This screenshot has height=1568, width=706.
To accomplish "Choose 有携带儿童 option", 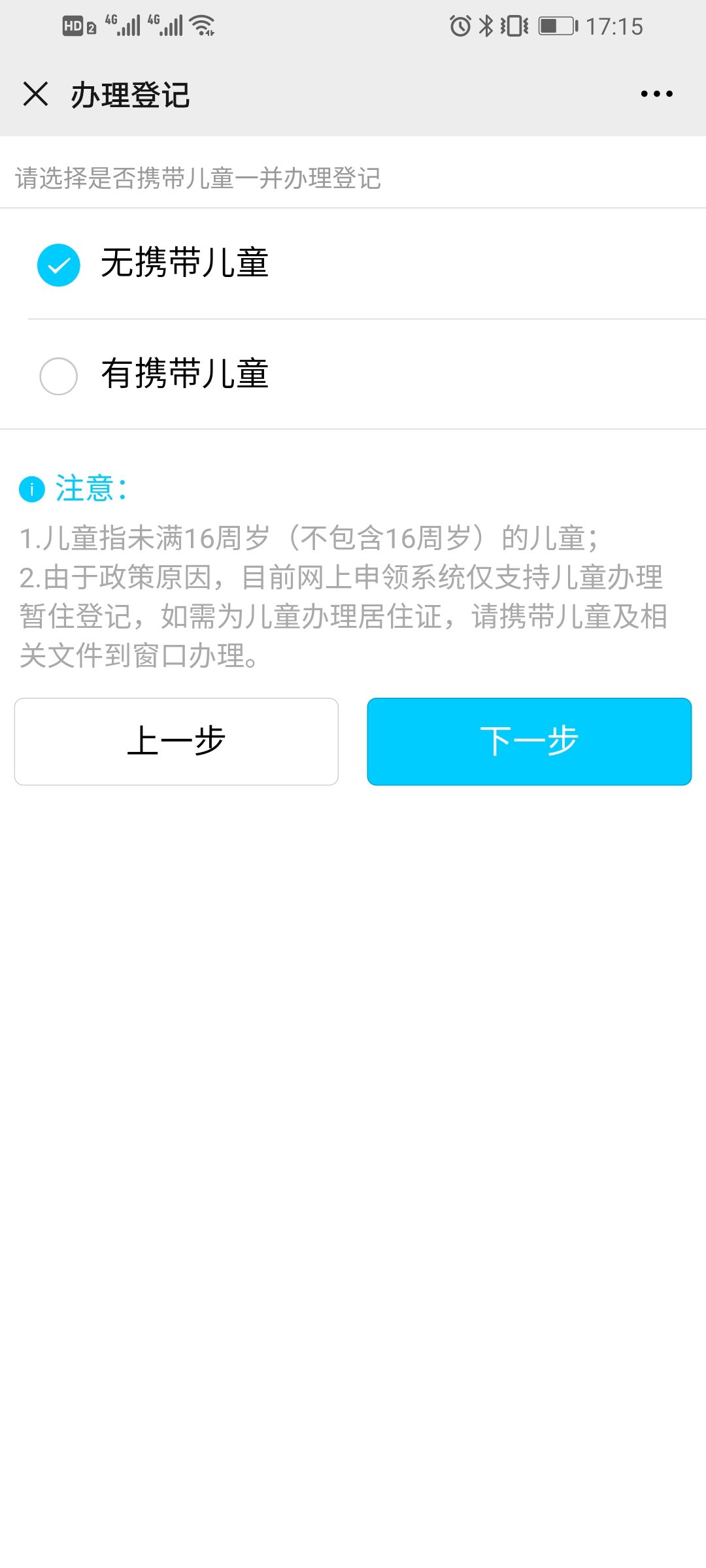I will pyautogui.click(x=59, y=376).
